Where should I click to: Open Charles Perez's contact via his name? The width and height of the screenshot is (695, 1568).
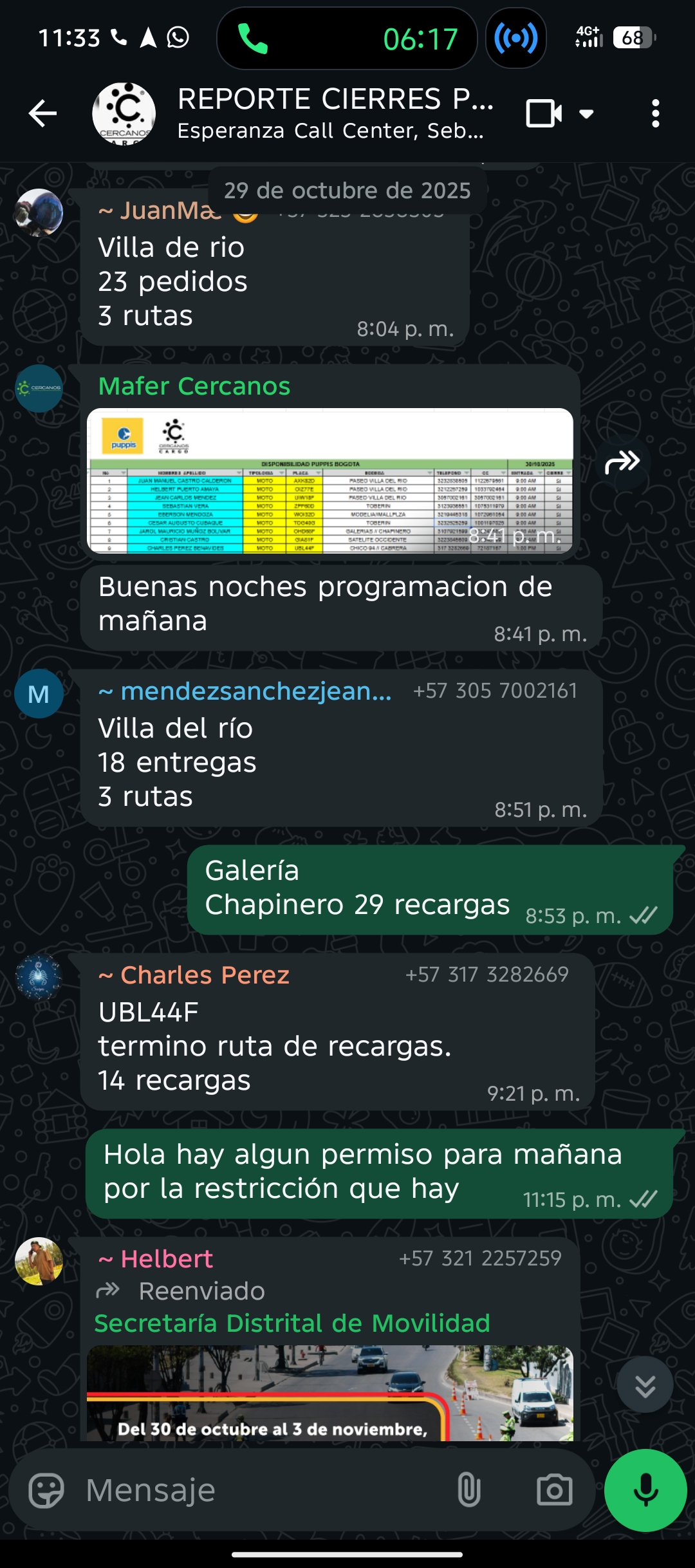coord(205,975)
